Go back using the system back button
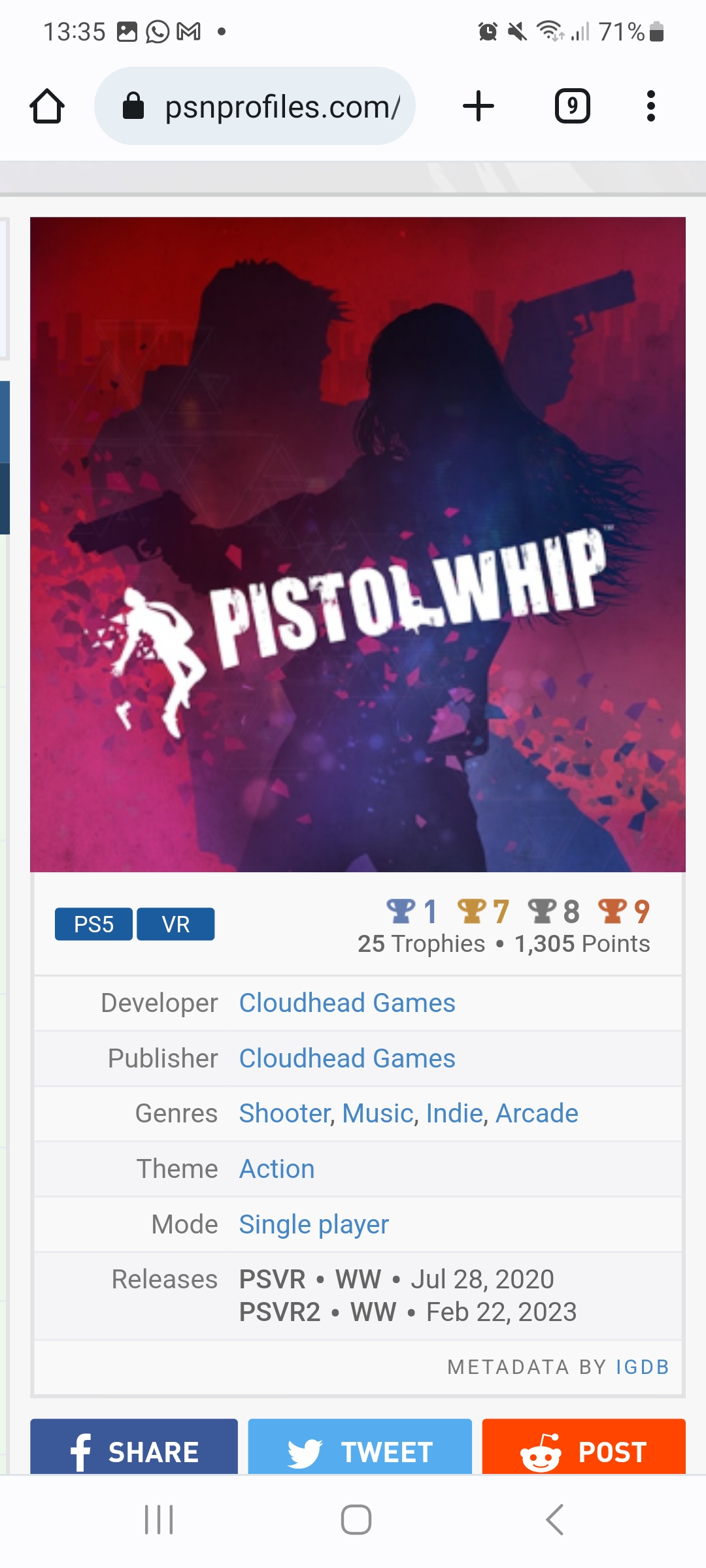Image resolution: width=706 pixels, height=1568 pixels. 554,1519
